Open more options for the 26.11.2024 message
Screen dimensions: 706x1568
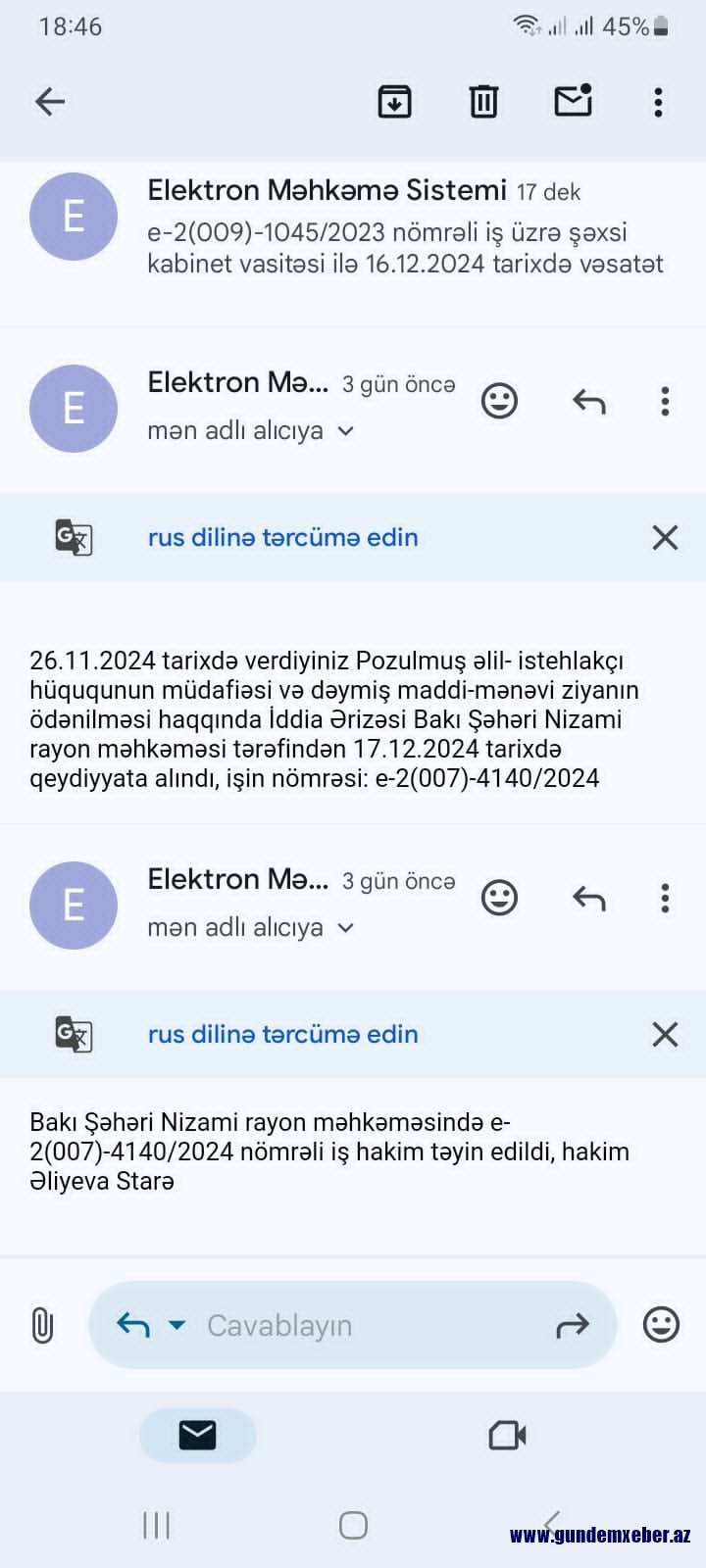coord(665,401)
